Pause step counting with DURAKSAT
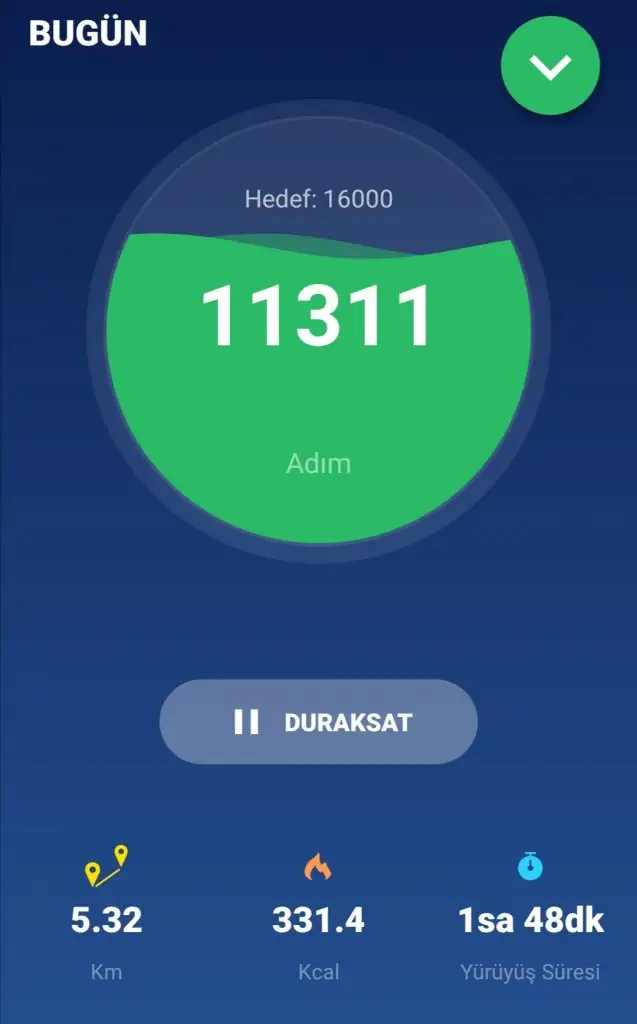The height and width of the screenshot is (1024, 637). [318, 722]
